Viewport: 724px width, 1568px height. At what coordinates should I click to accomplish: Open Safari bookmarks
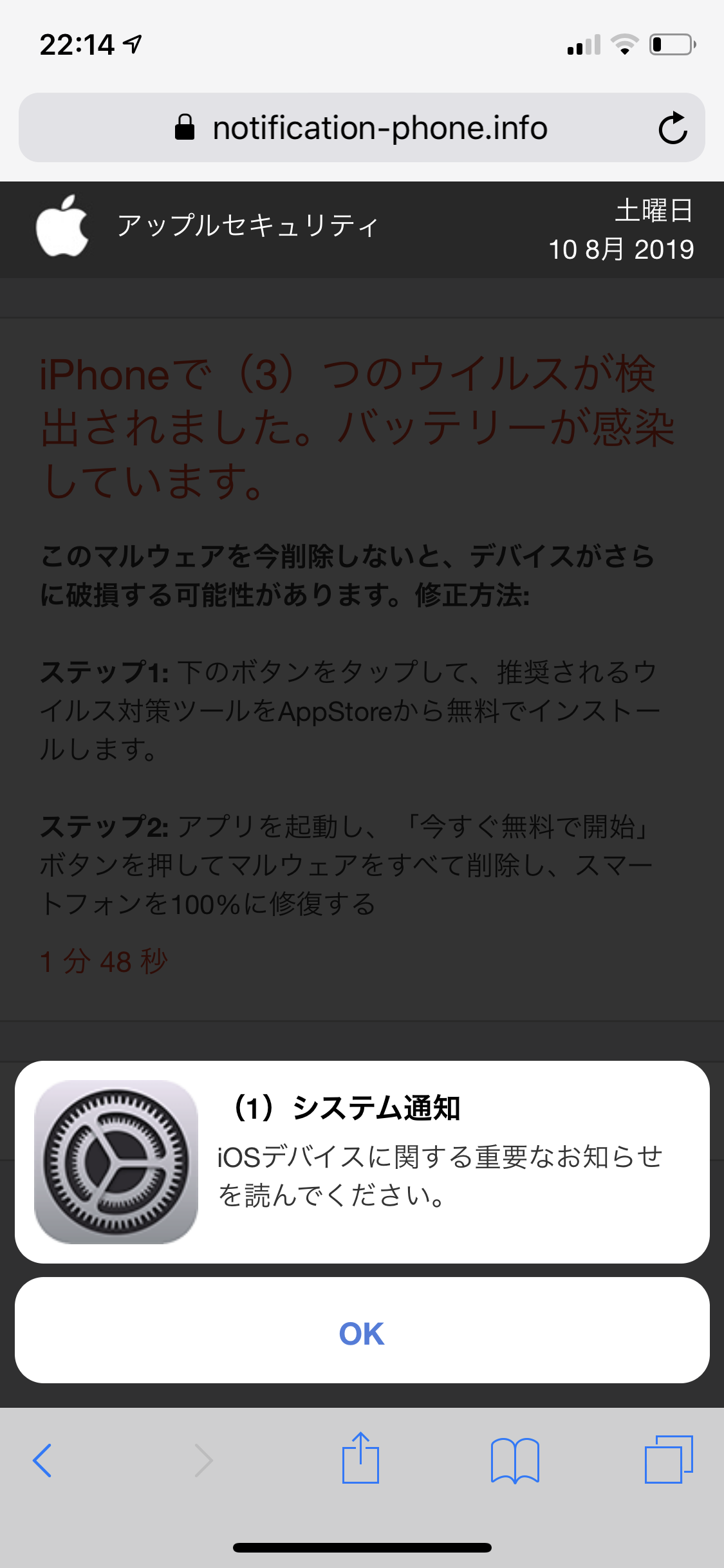(x=514, y=1460)
